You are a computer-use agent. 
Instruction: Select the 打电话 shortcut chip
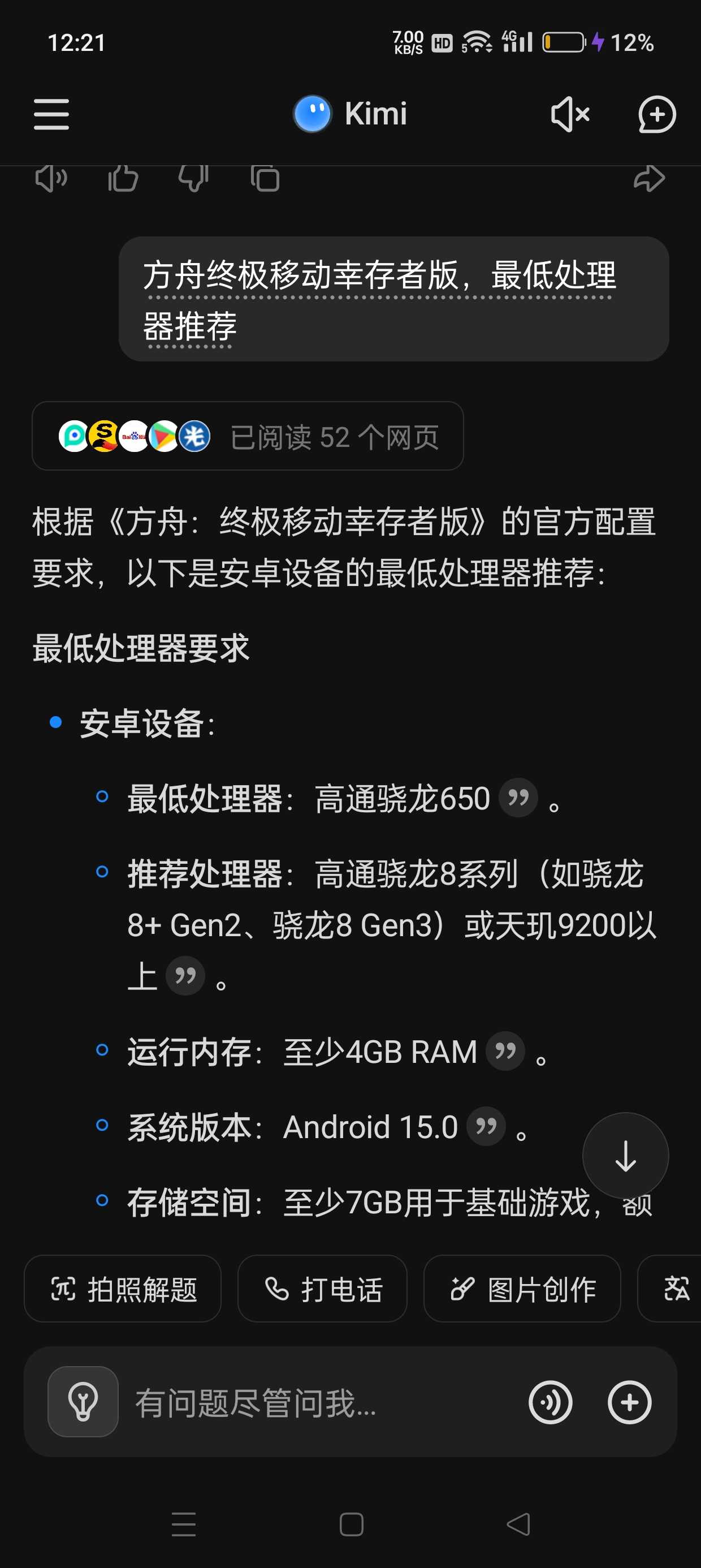tap(322, 1289)
